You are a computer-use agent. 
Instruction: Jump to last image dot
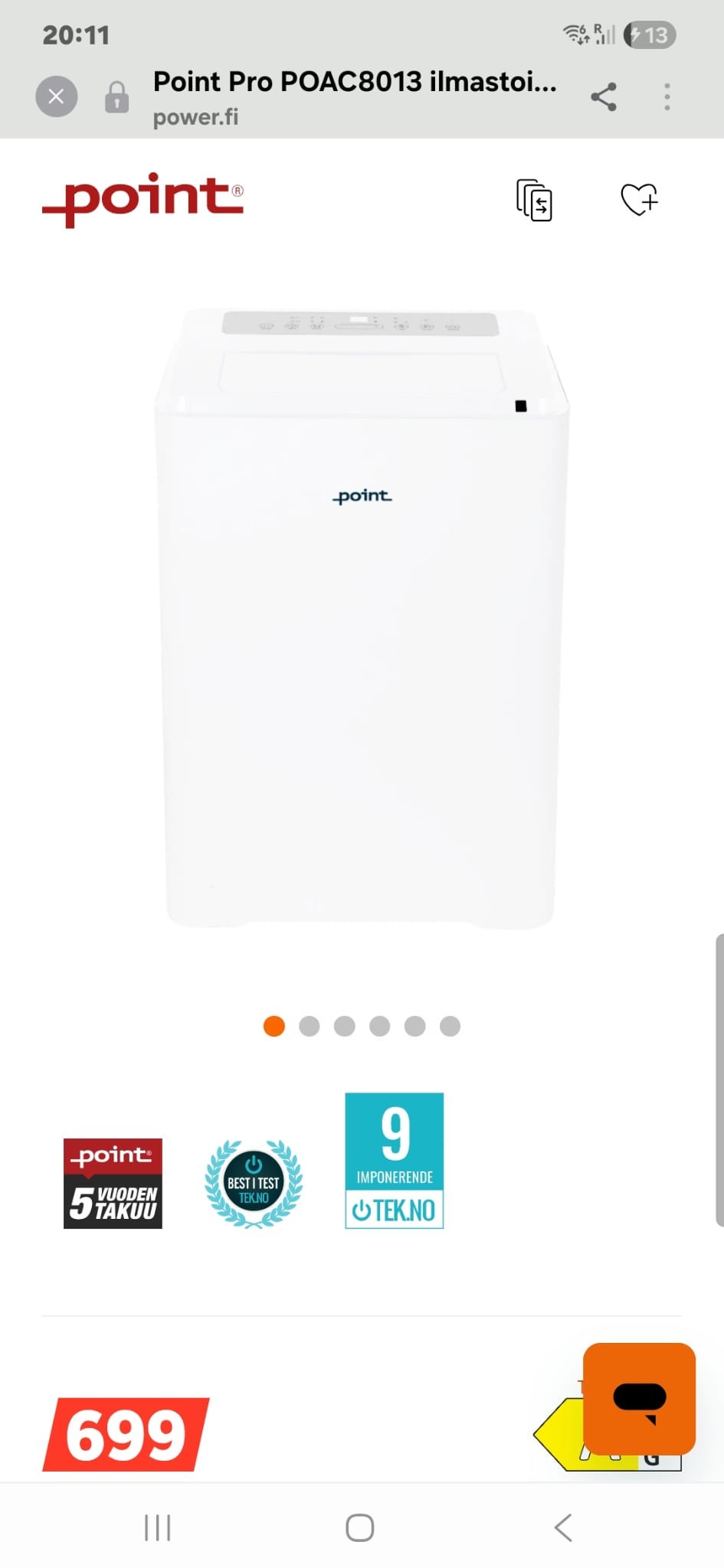450,1026
